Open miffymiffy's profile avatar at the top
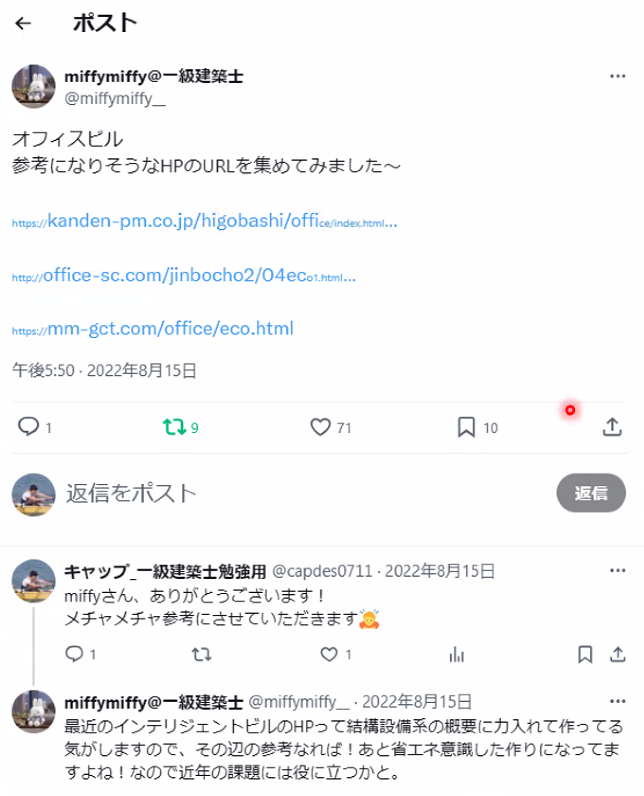 [33, 86]
